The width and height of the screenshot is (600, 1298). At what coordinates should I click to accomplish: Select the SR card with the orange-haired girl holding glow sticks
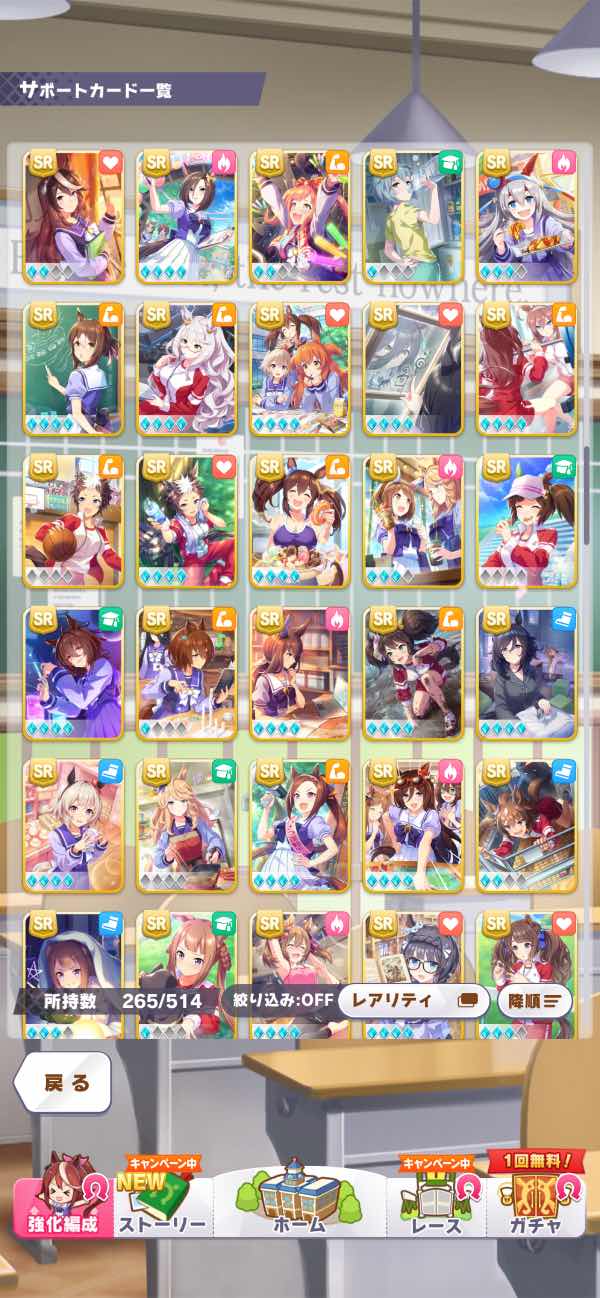pos(300,214)
